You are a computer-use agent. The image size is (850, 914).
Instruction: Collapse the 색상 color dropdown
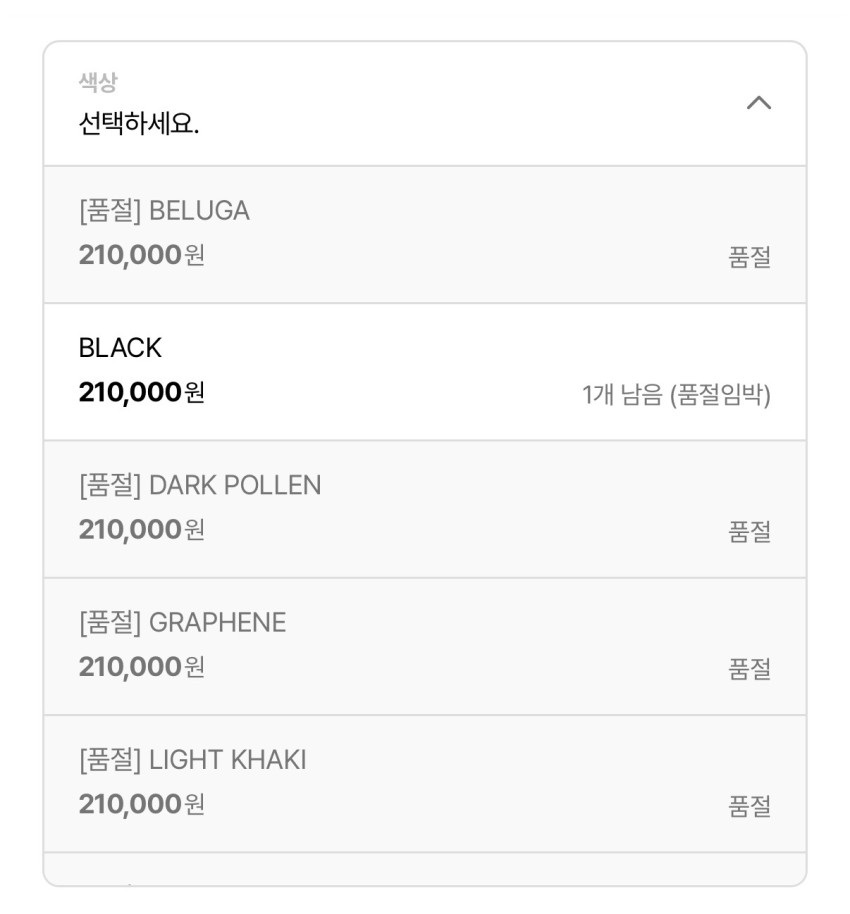pos(759,103)
